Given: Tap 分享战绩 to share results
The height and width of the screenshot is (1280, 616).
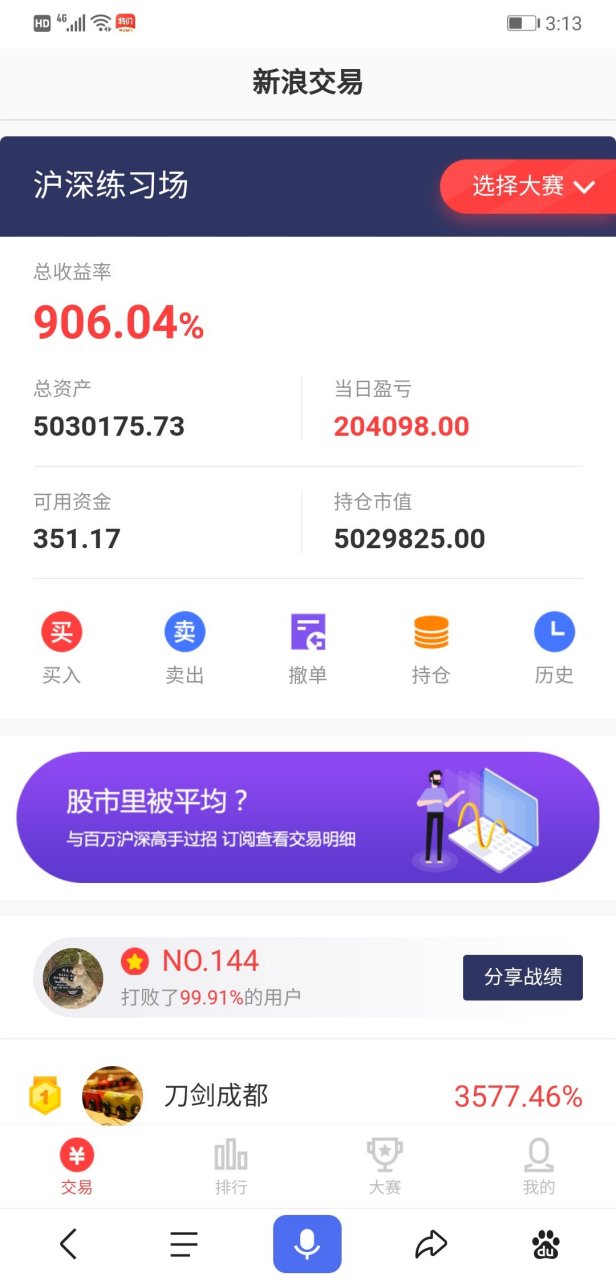Looking at the screenshot, I should click(x=522, y=977).
